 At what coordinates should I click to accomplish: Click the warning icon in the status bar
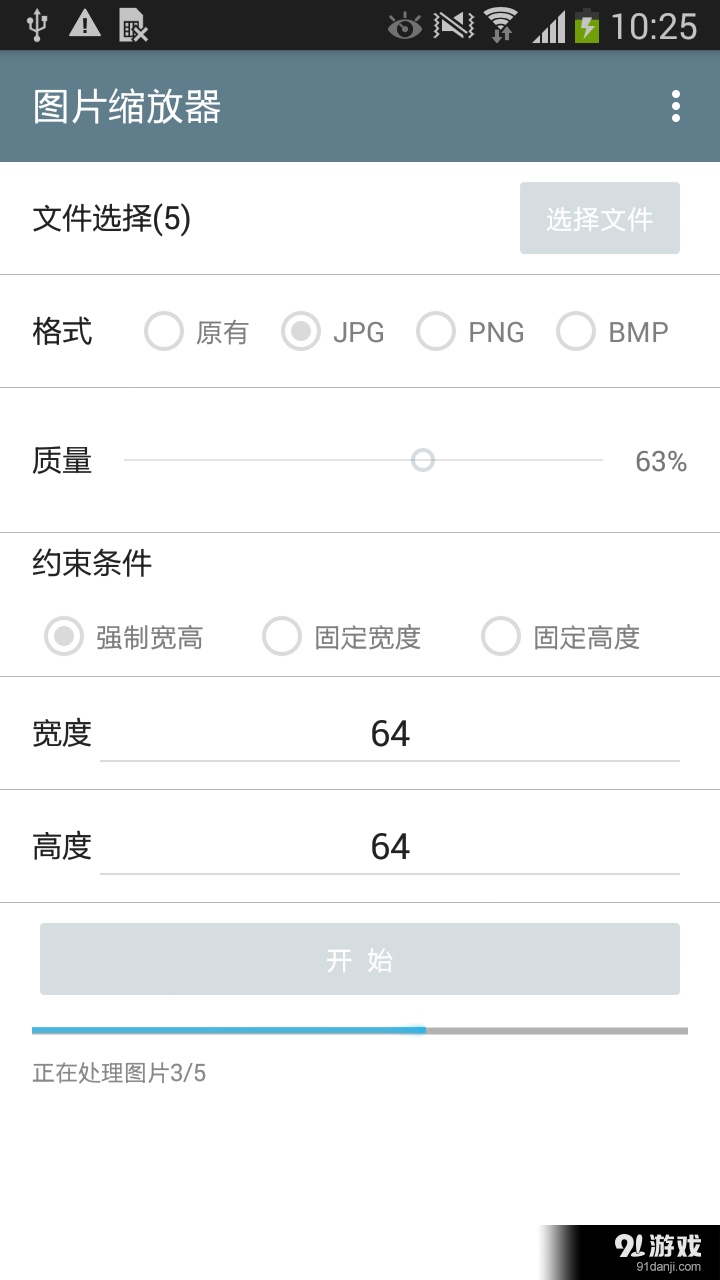tap(85, 25)
